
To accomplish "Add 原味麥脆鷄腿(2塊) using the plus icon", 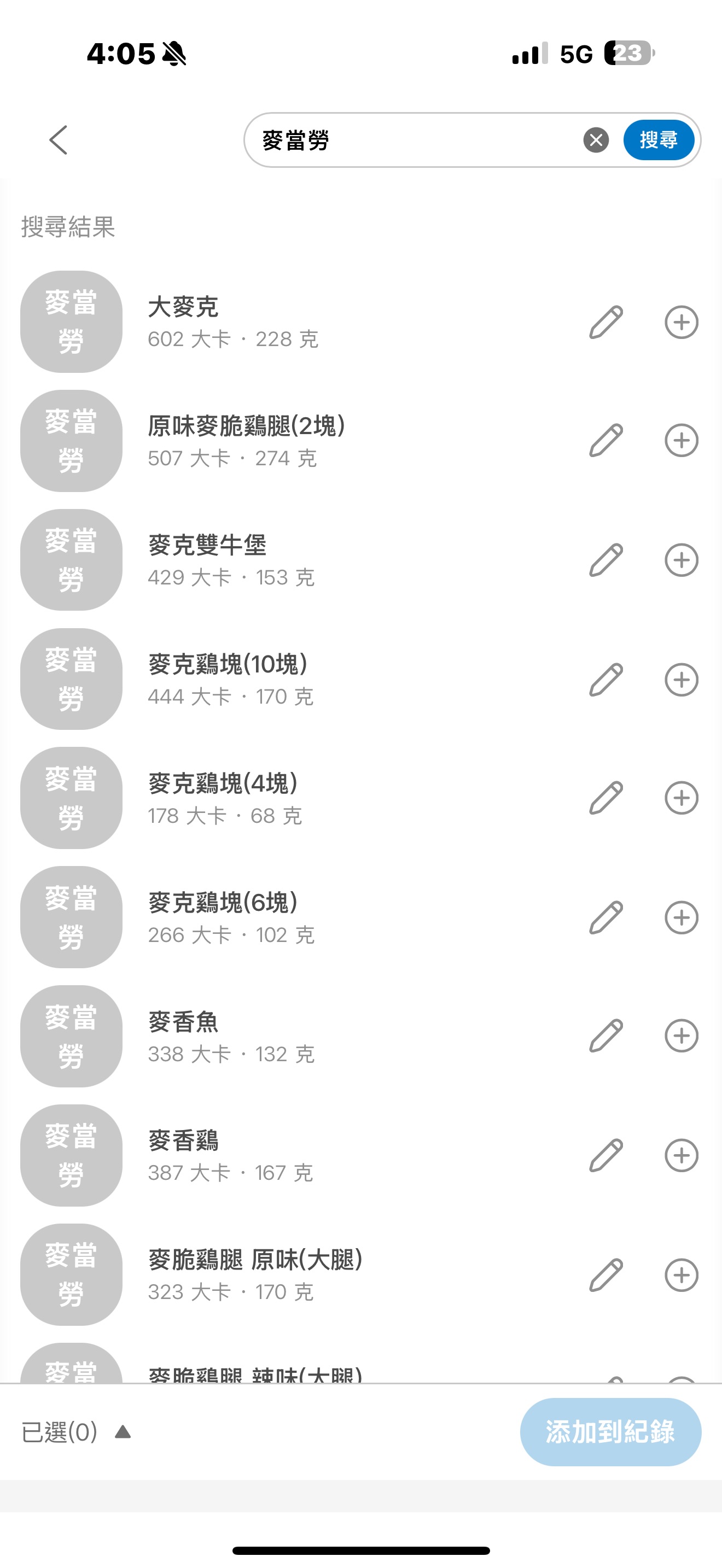I will (681, 441).
